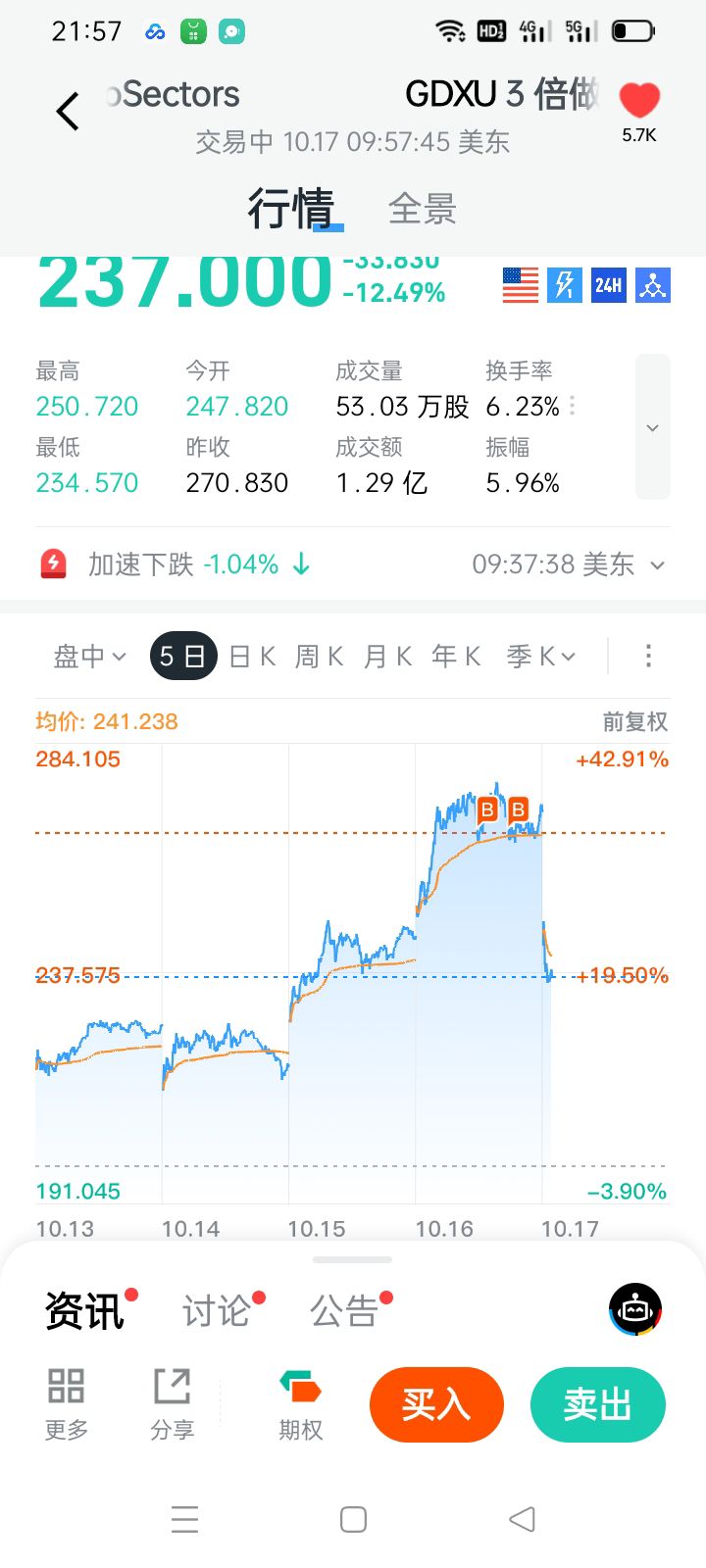Open the 公告 tab
This screenshot has height=1568, width=706.
coord(344,1311)
